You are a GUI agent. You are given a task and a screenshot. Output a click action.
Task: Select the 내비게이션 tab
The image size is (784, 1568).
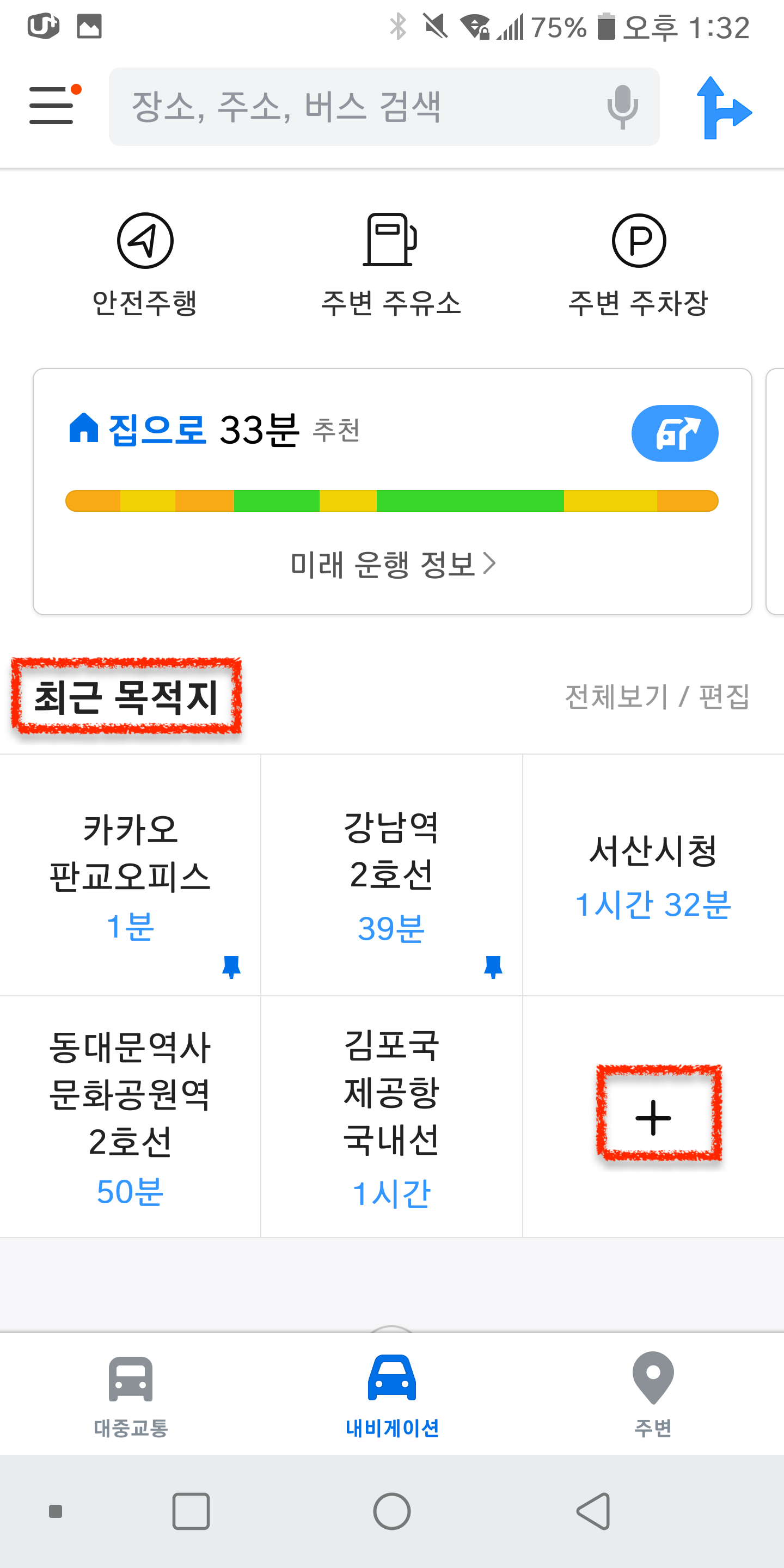[391, 1394]
